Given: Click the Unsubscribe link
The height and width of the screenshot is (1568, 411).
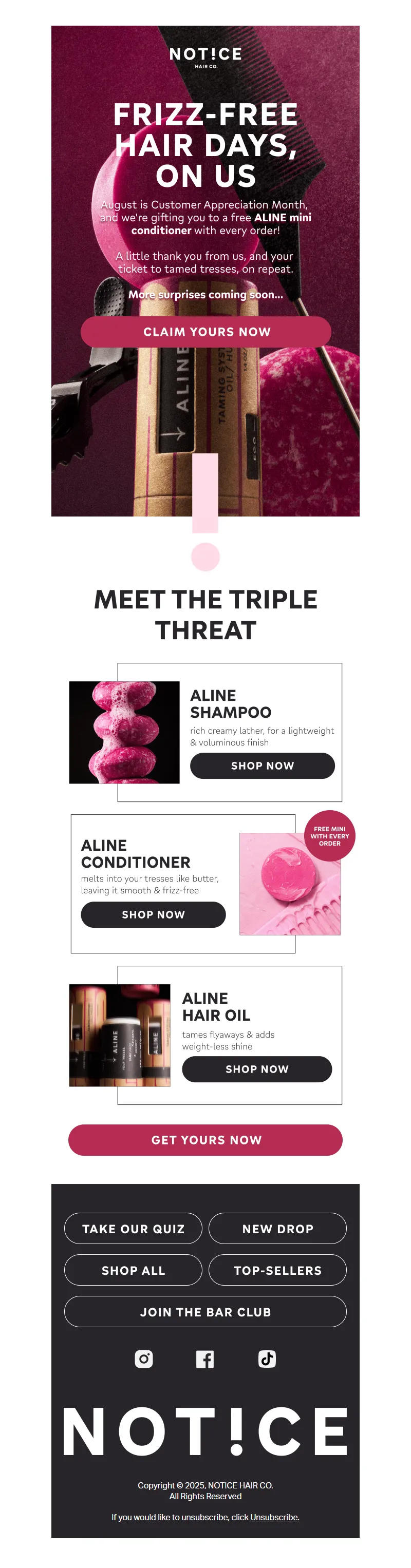Looking at the screenshot, I should click(x=273, y=1517).
